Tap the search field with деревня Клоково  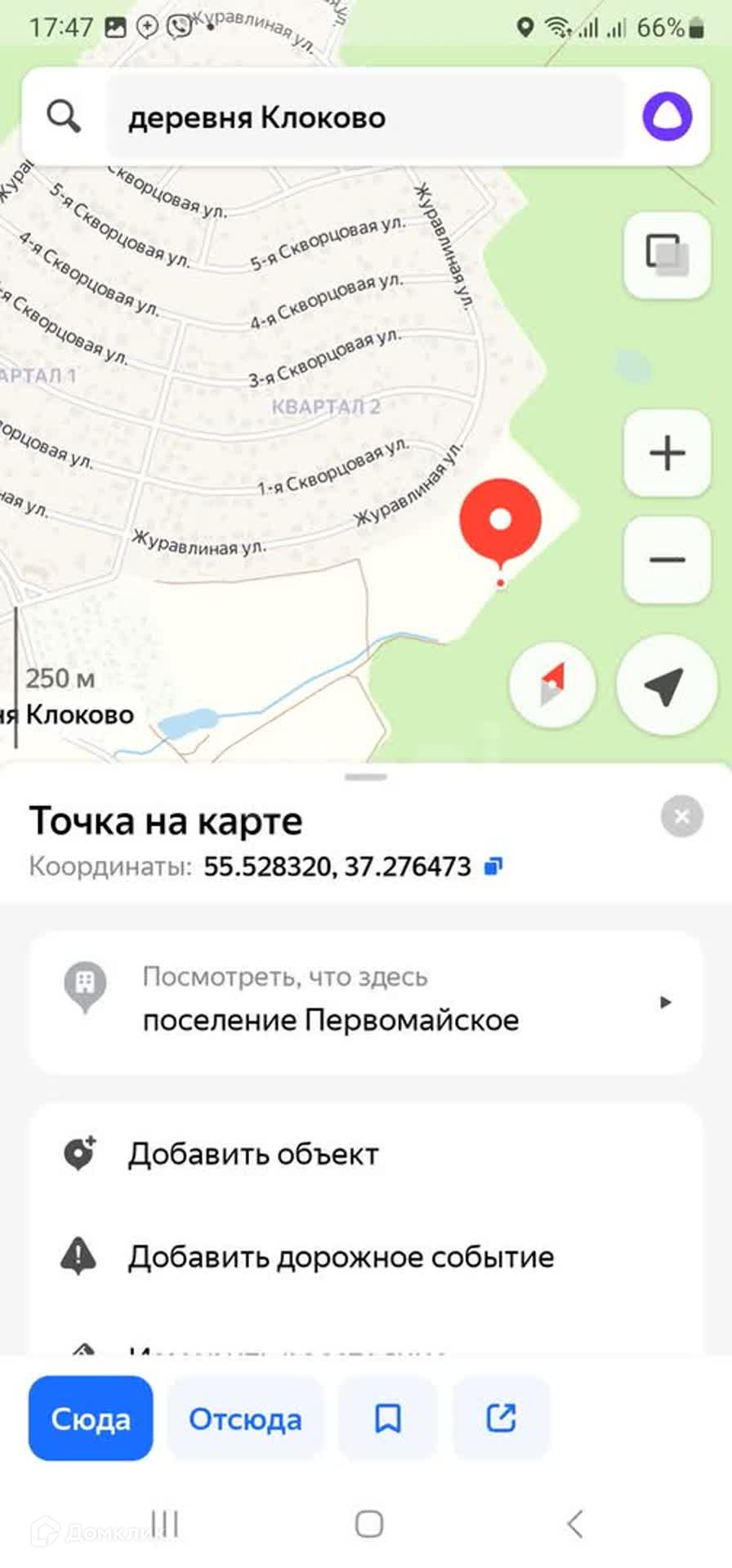pyautogui.click(x=364, y=118)
